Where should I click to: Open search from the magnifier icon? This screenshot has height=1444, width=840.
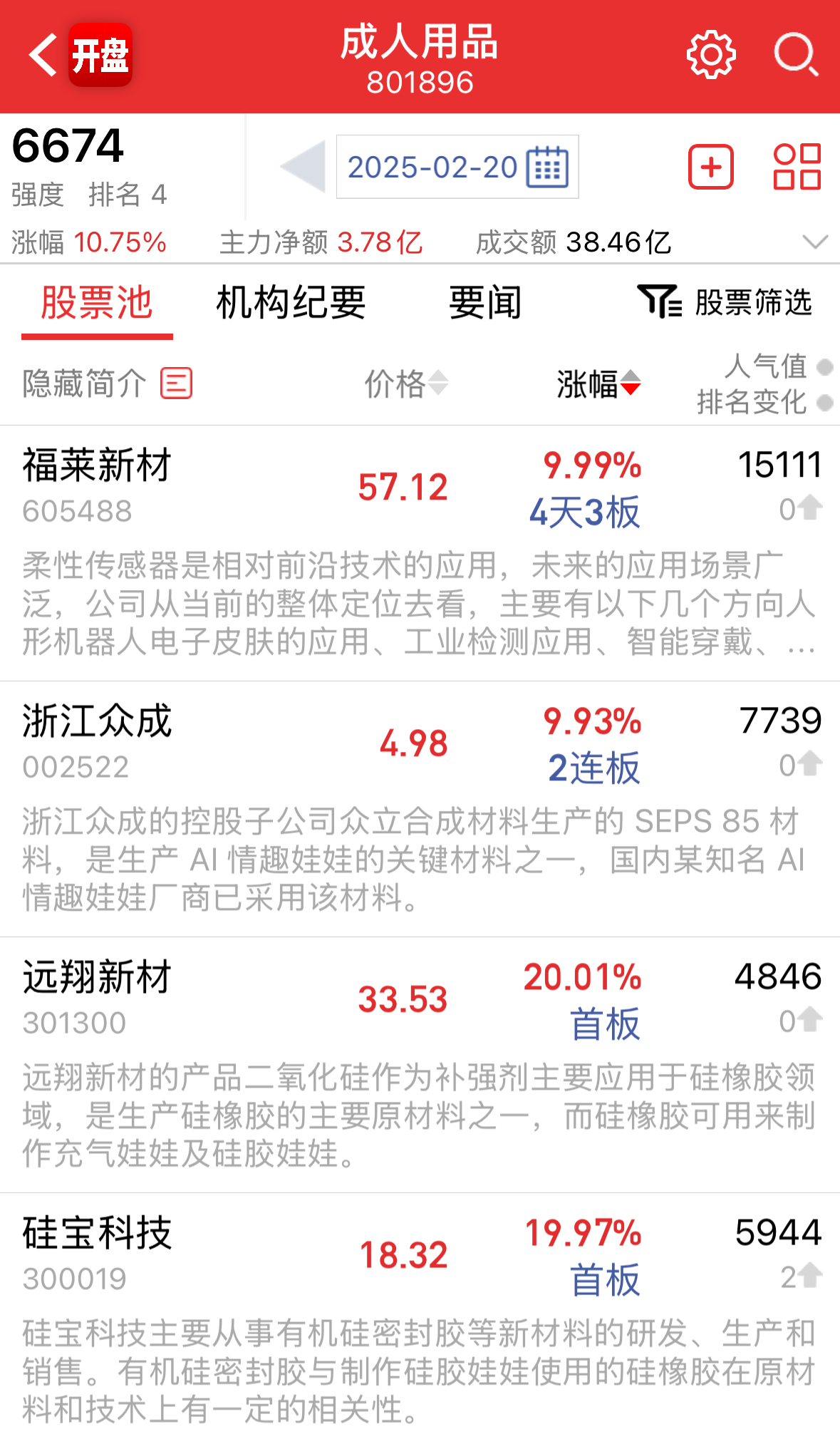point(796,55)
